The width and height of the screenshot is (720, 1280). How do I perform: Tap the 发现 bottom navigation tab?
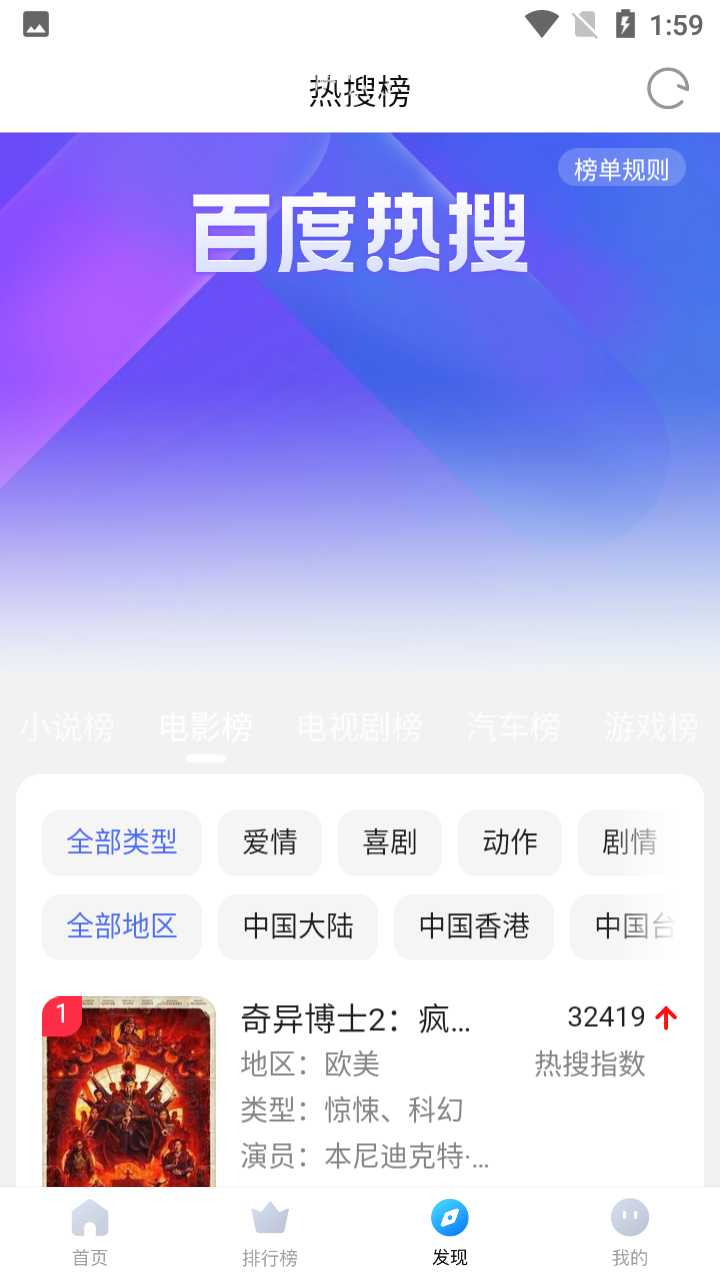[450, 1233]
